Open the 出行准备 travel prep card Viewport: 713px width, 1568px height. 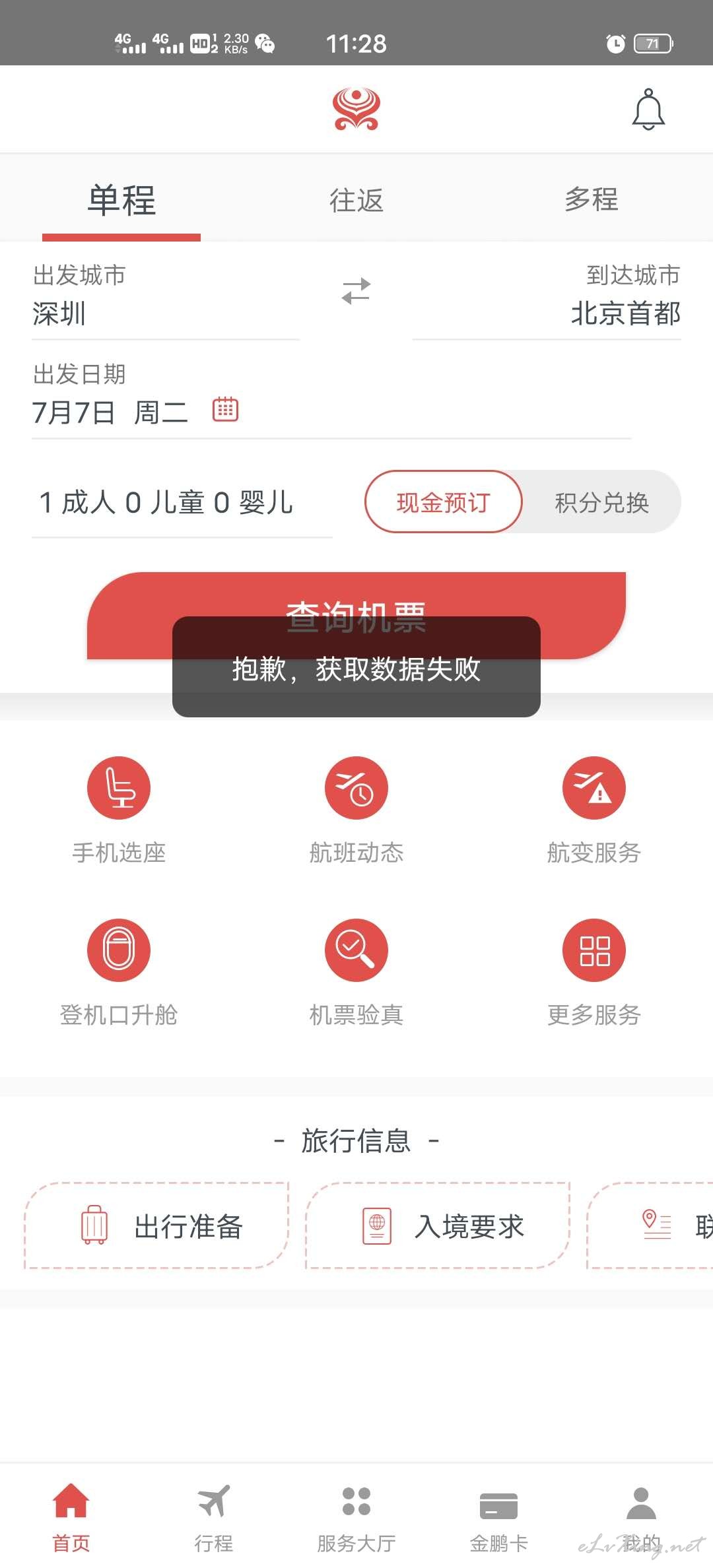point(157,1225)
